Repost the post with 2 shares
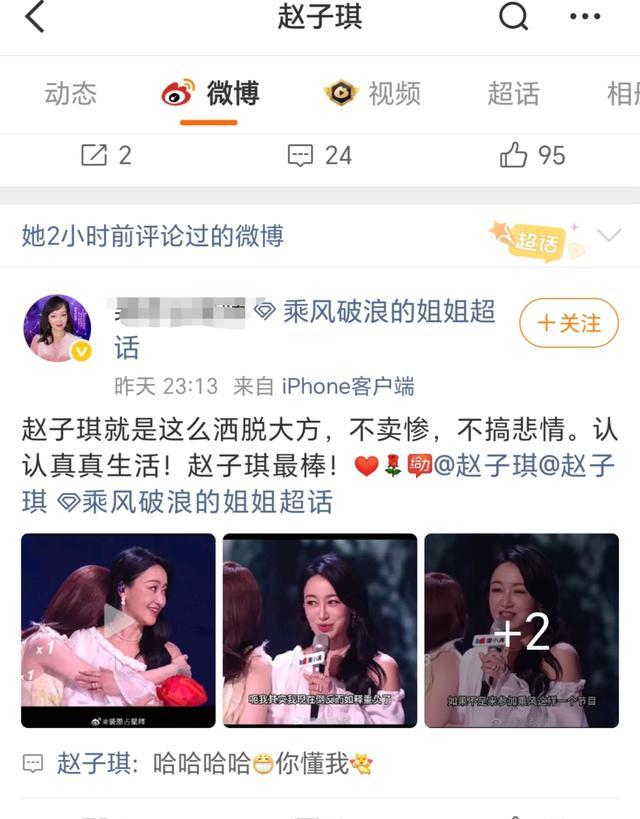The height and width of the screenshot is (819, 640). (x=106, y=155)
